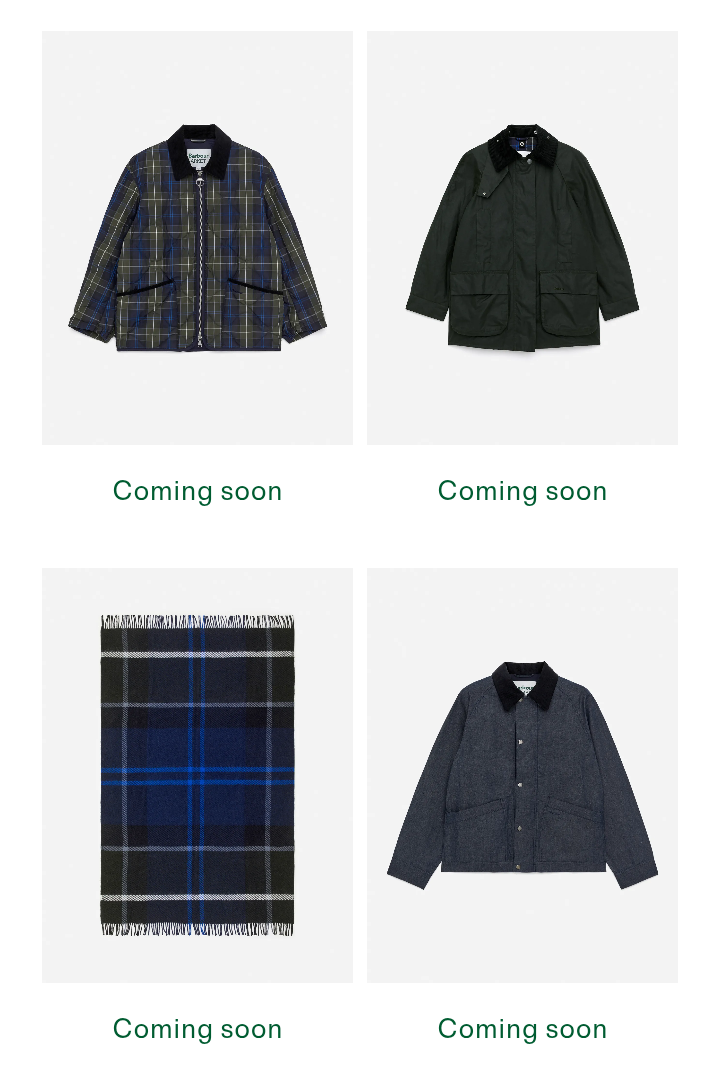Select the navy cropped jacket product tile
Image resolution: width=720 pixels, height=1083 pixels.
click(522, 775)
